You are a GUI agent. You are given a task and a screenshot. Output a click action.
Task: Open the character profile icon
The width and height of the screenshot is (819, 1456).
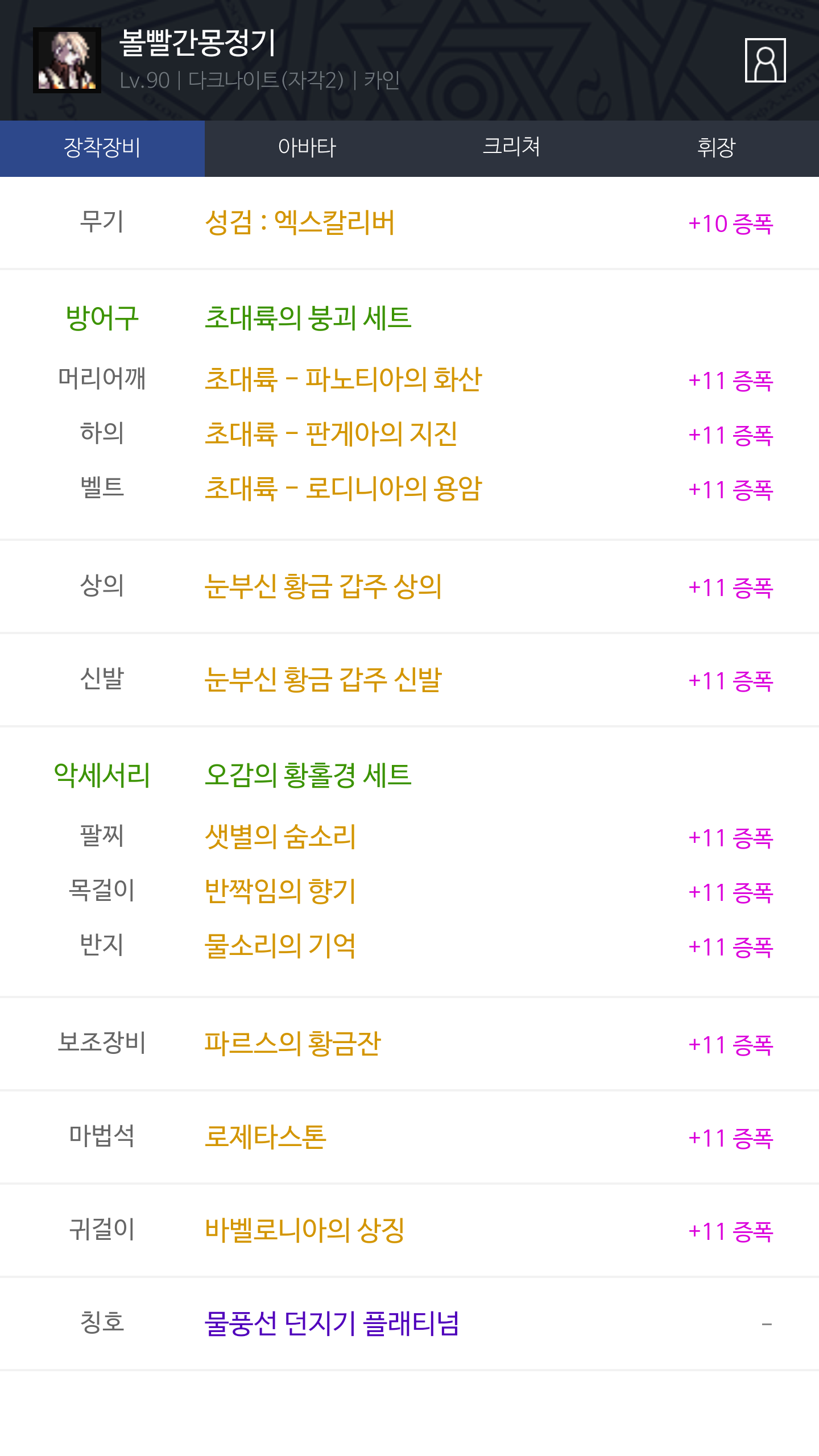[765, 60]
